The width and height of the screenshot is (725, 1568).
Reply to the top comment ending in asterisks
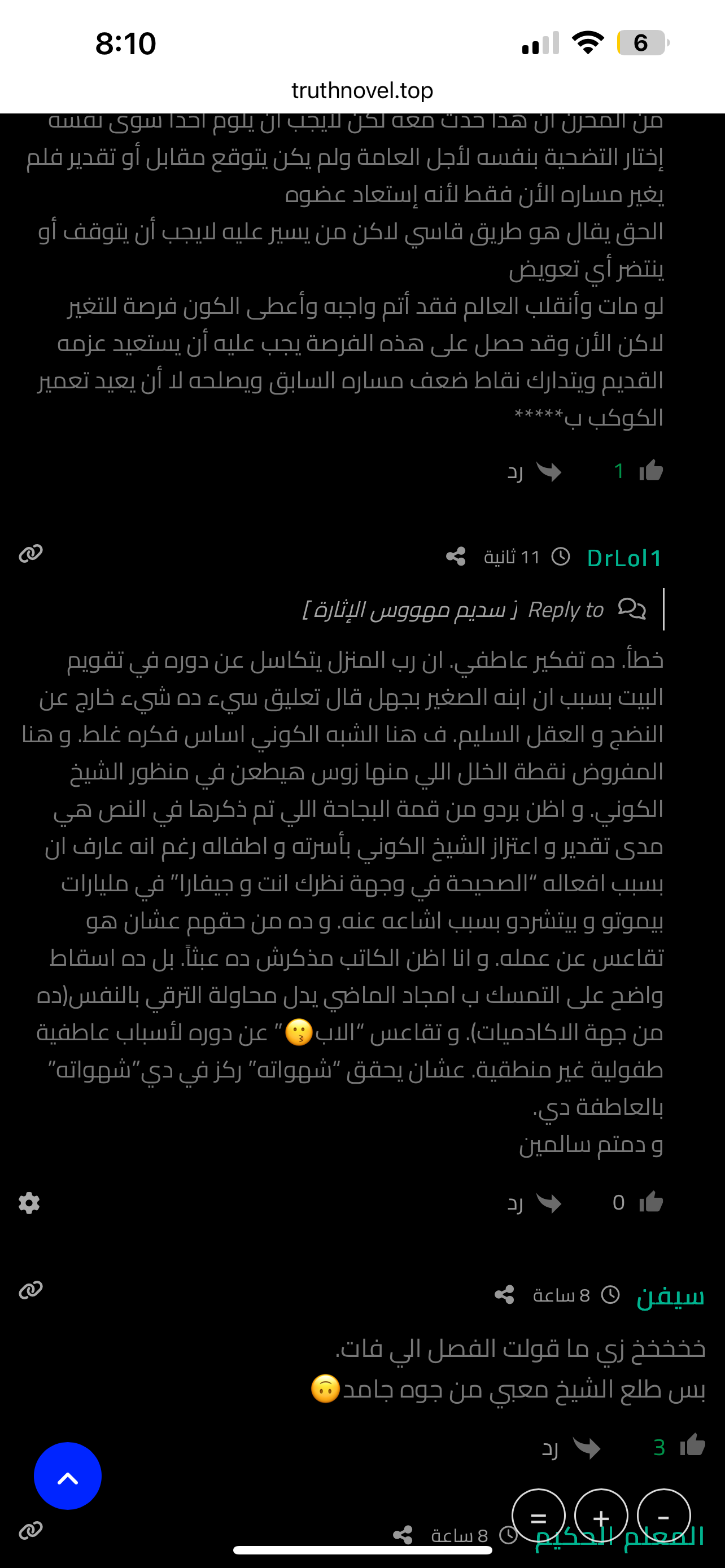(534, 472)
